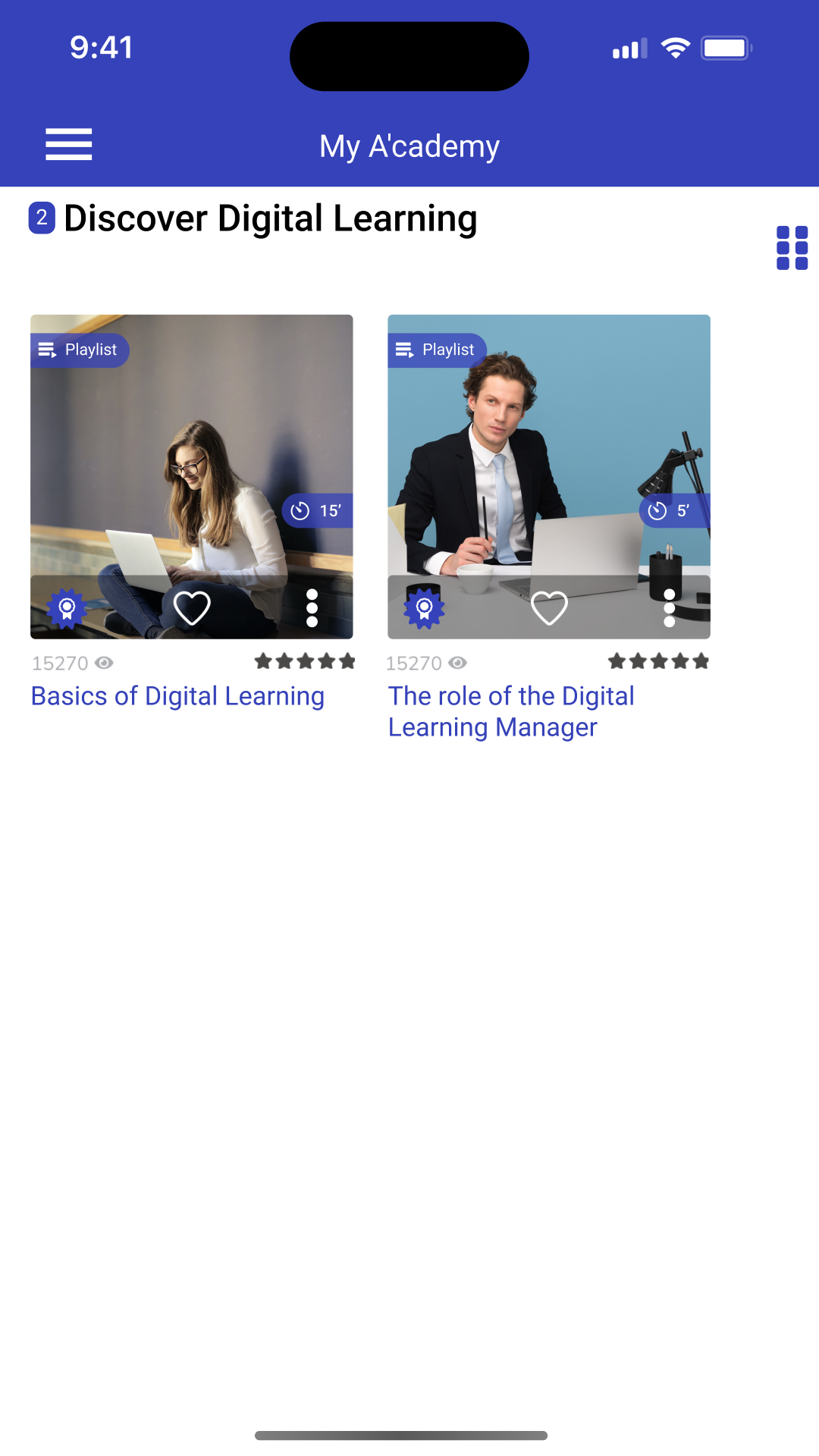Open Basics of Digital Learning title link

[x=177, y=696]
